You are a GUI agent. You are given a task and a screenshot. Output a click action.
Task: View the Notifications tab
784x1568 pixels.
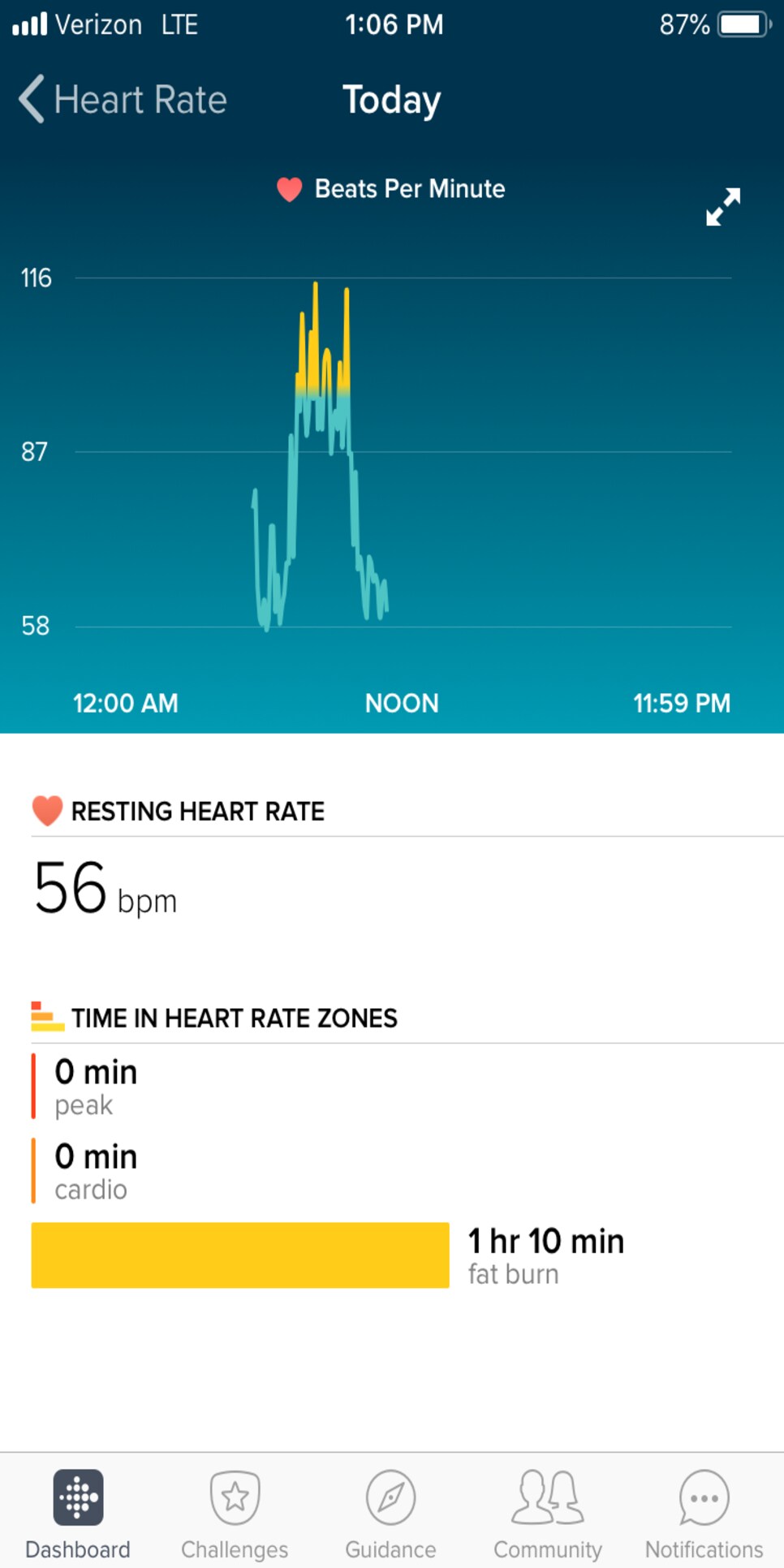coord(704,1514)
